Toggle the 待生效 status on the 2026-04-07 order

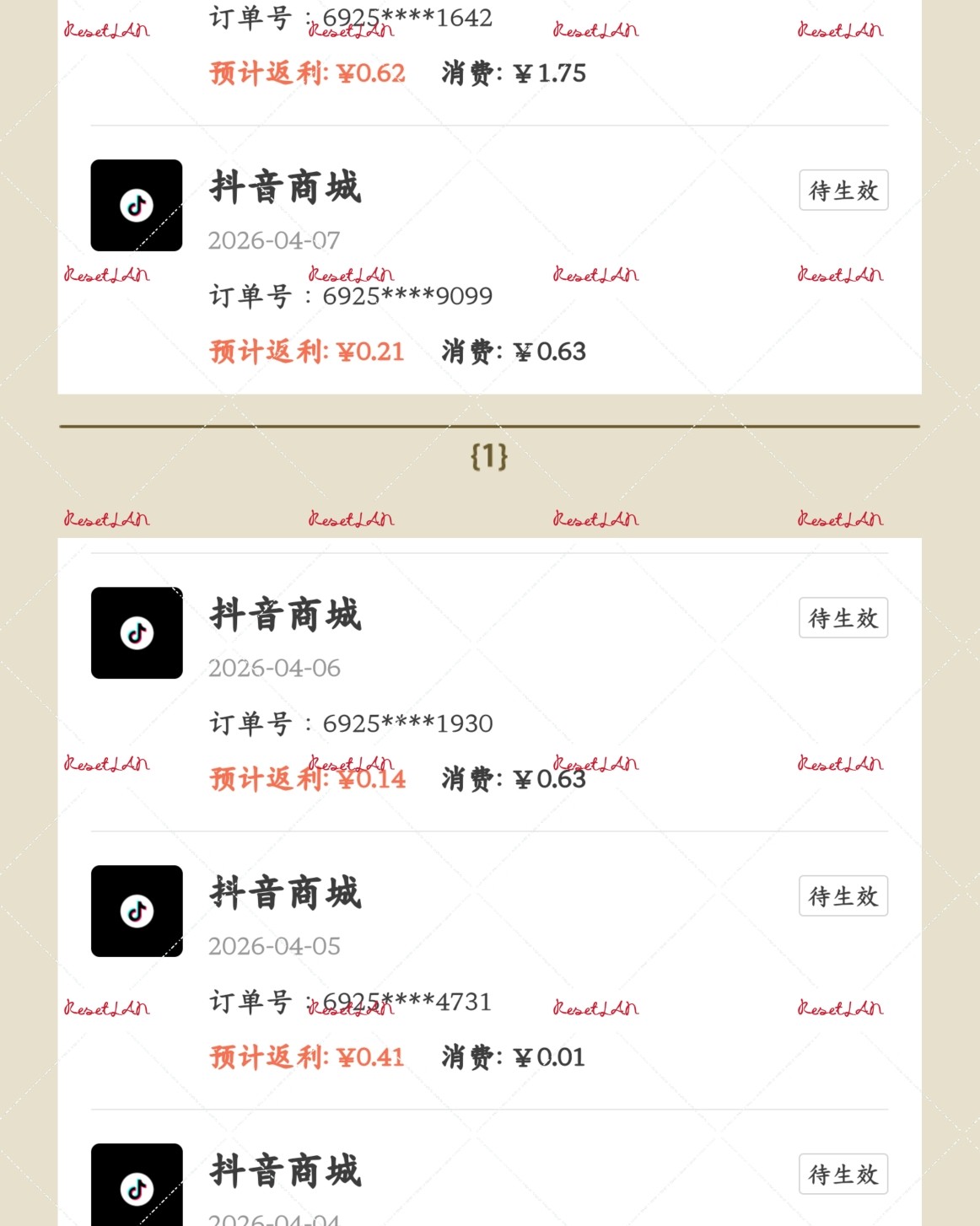(843, 191)
